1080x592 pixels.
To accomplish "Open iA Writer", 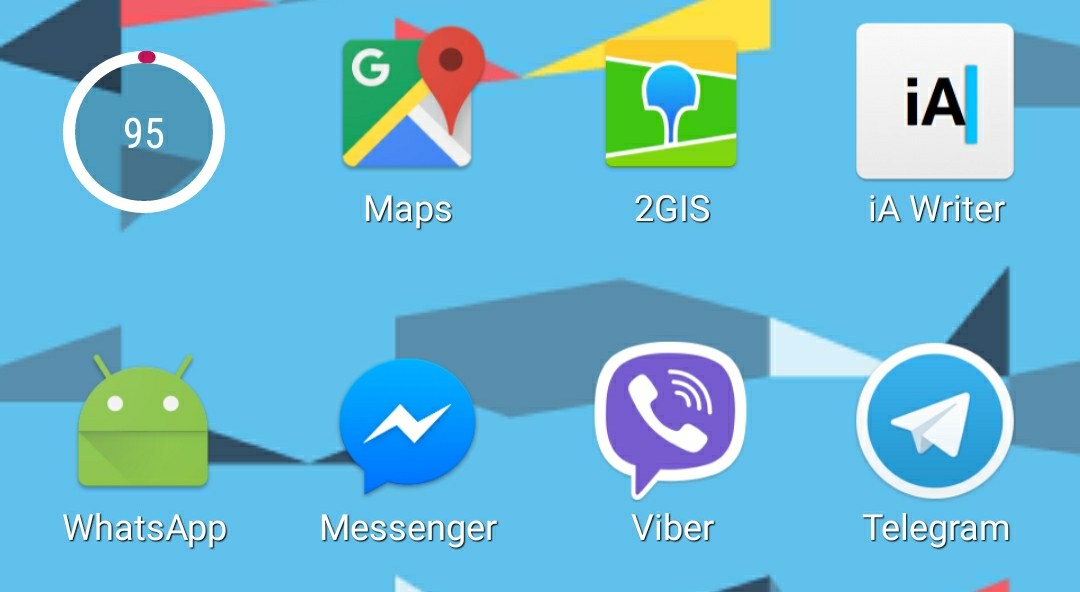I will click(935, 102).
